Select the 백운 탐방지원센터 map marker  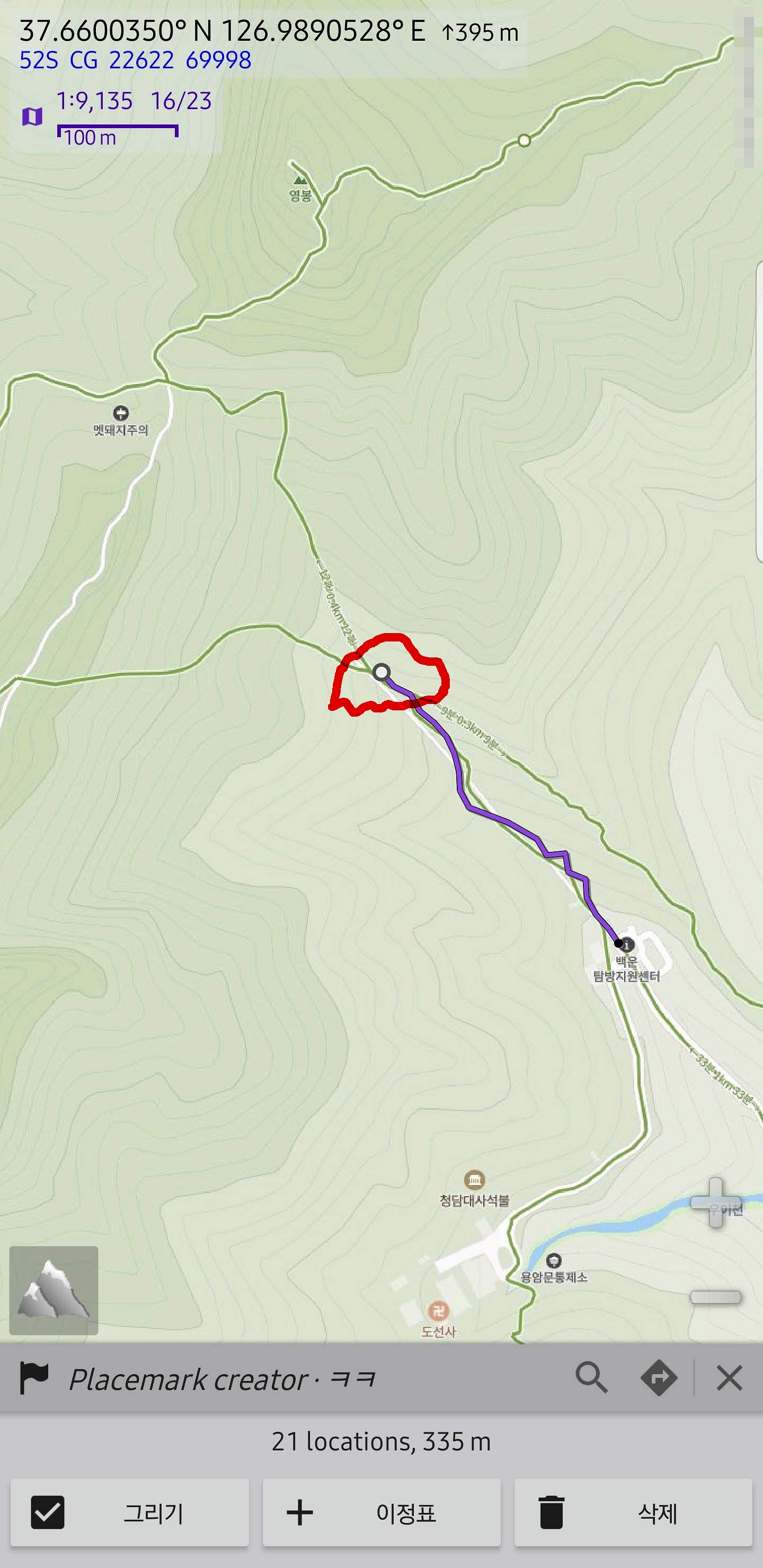coord(627,945)
